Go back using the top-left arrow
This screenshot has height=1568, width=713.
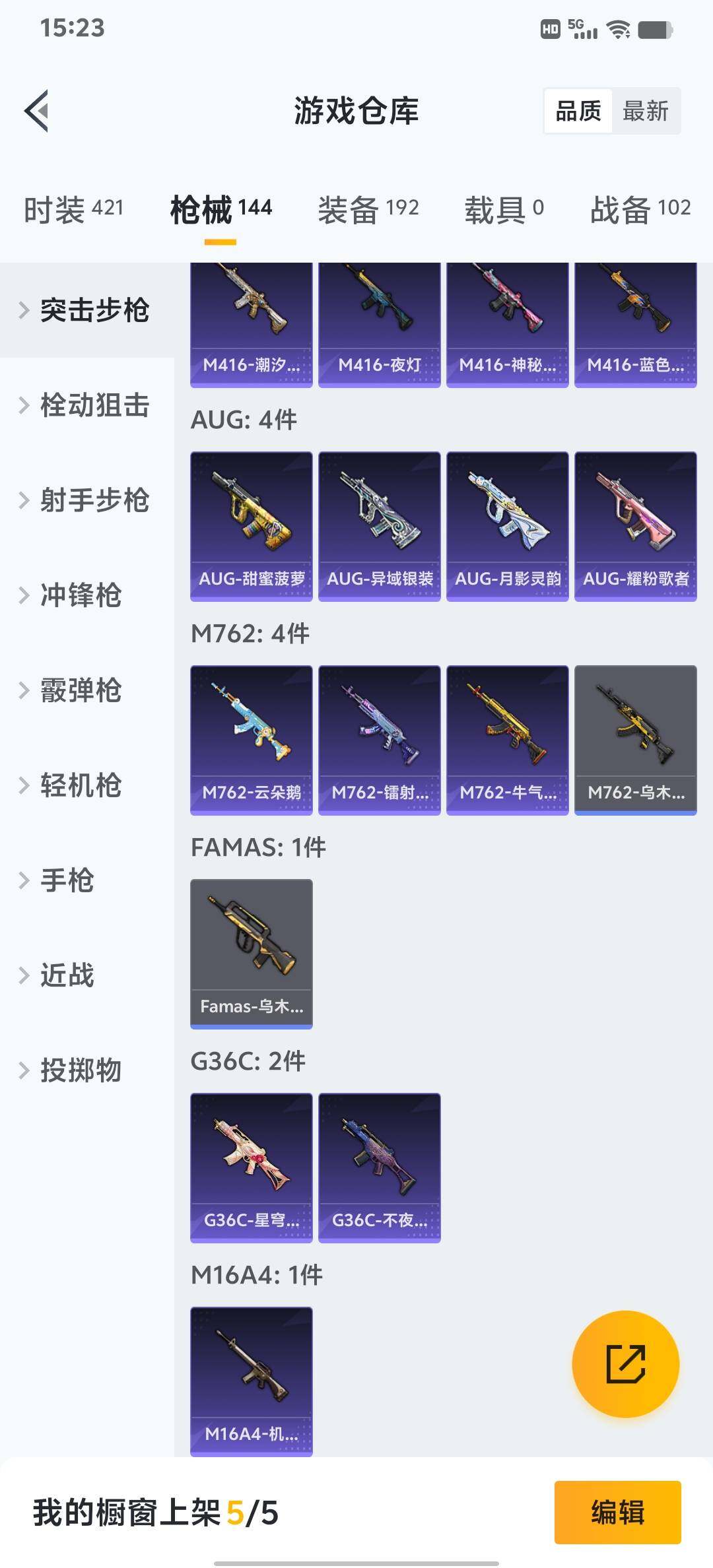[x=37, y=111]
